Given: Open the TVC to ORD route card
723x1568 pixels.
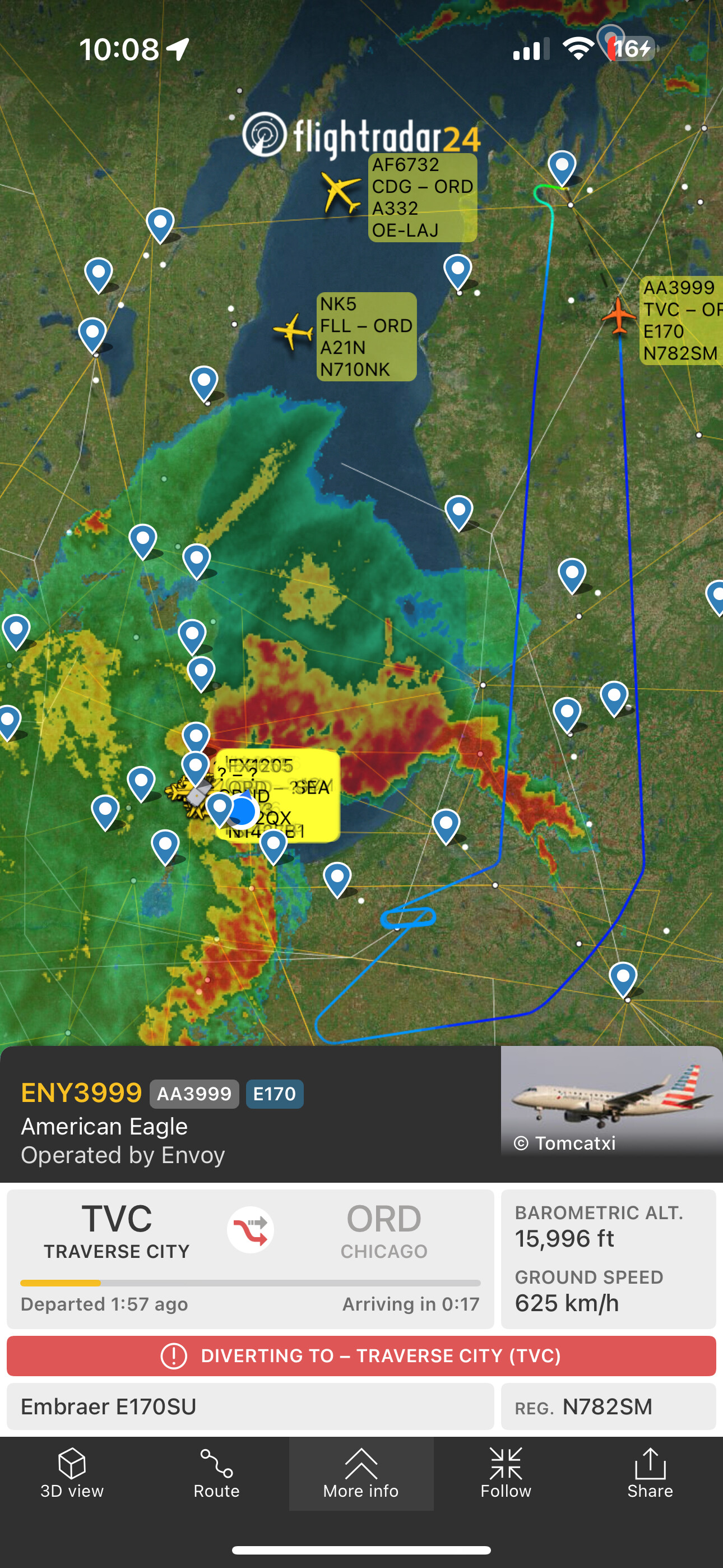Looking at the screenshot, I should [x=250, y=1259].
